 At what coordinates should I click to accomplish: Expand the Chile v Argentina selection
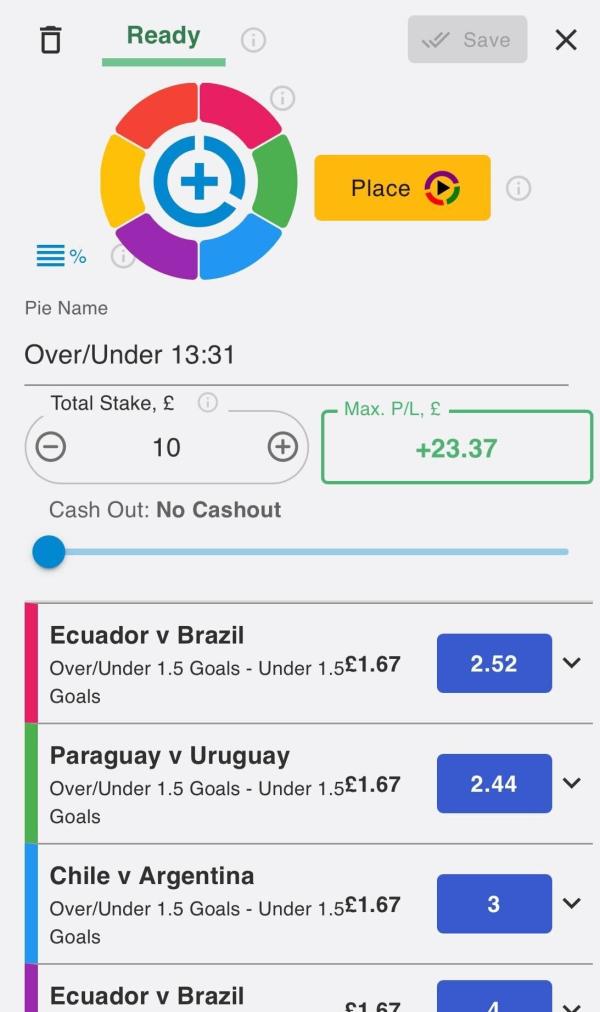pyautogui.click(x=572, y=903)
